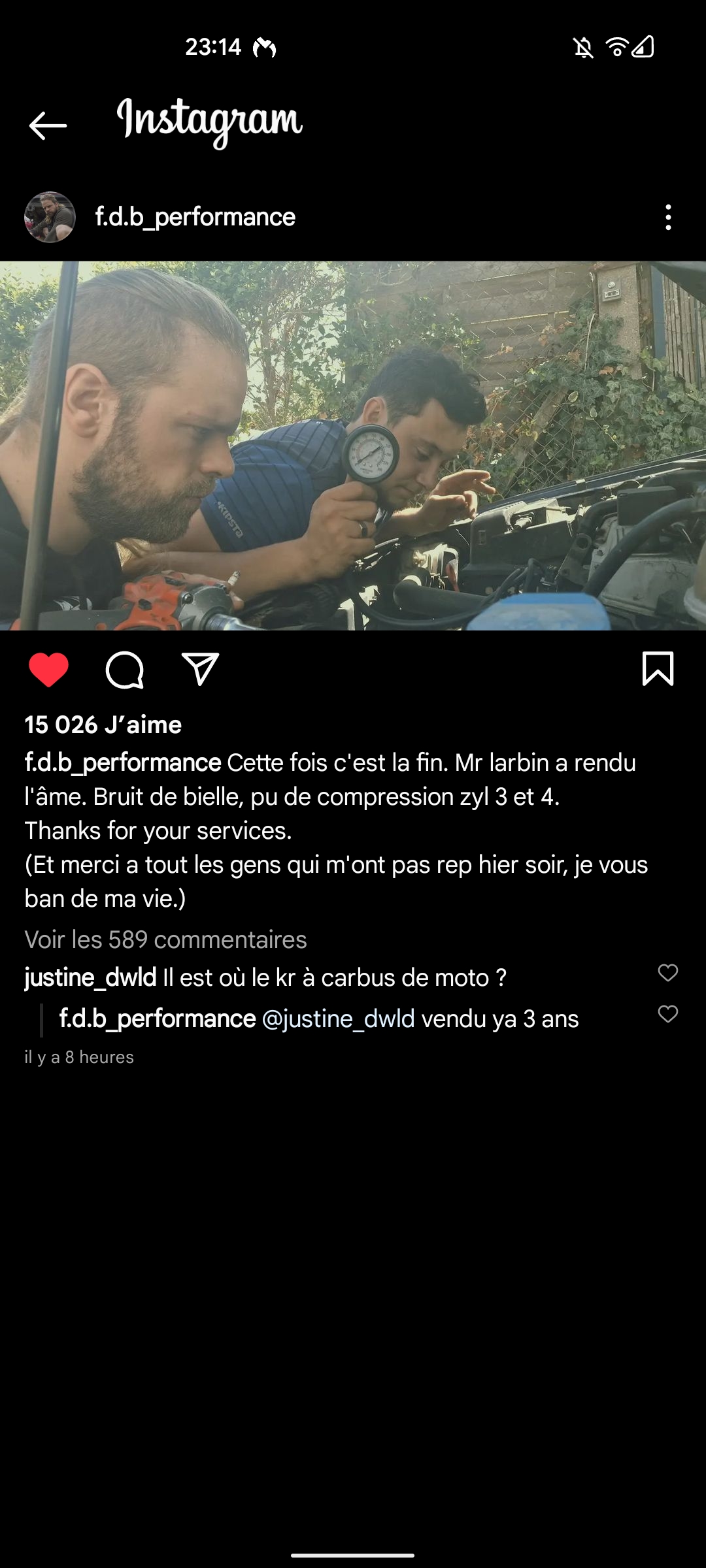View the 15 026 J'aime likes list
Image resolution: width=706 pixels, height=1568 pixels.
coord(103,725)
